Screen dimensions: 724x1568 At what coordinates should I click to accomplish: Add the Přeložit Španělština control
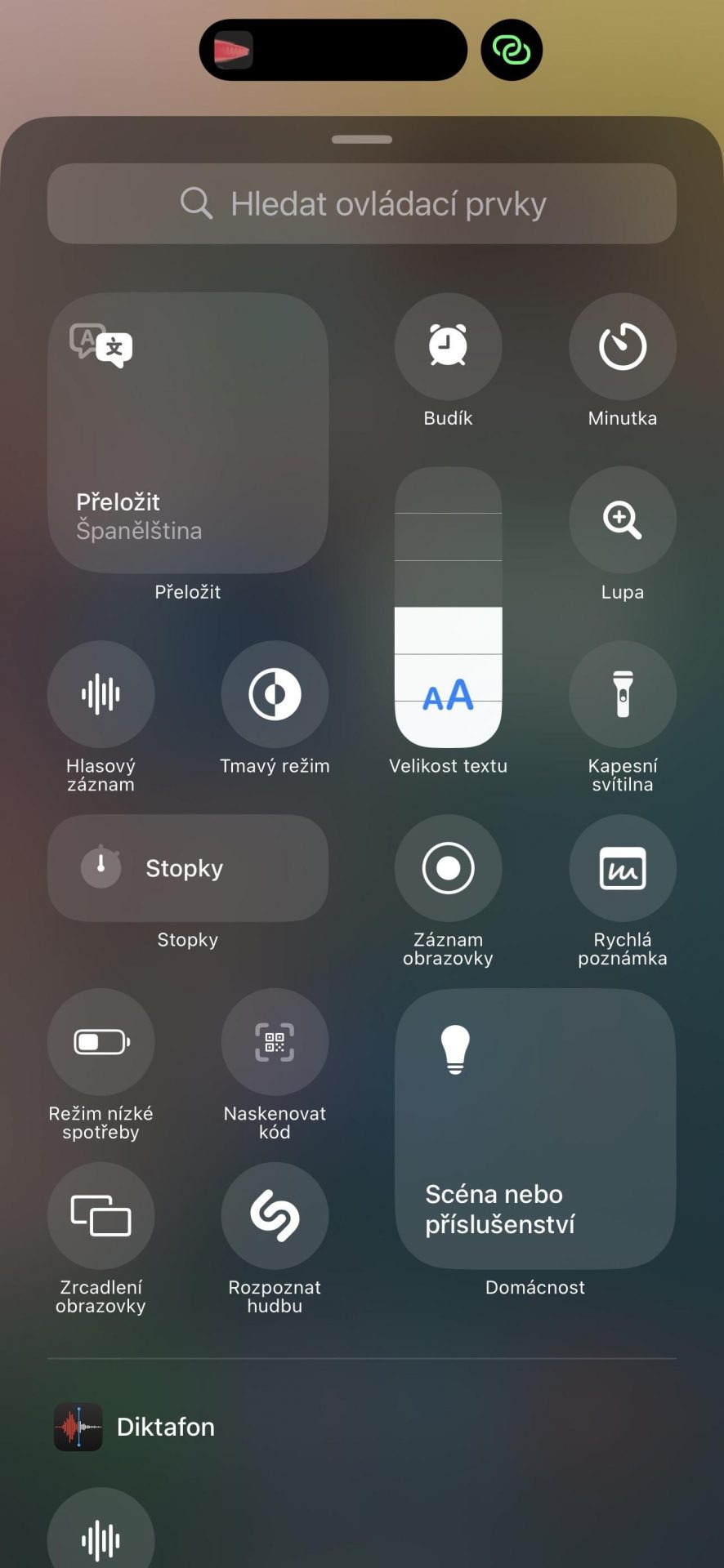(x=188, y=433)
